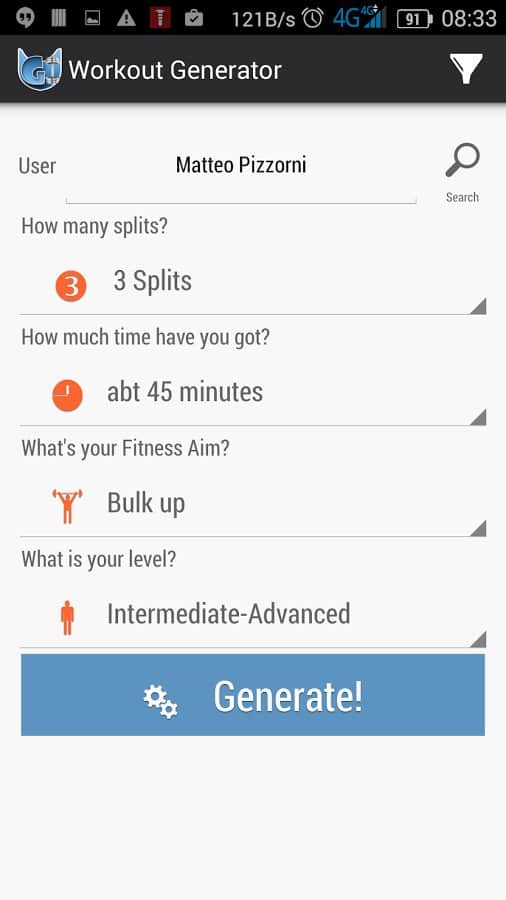Change the abt 45 minutes selection

[253, 393]
